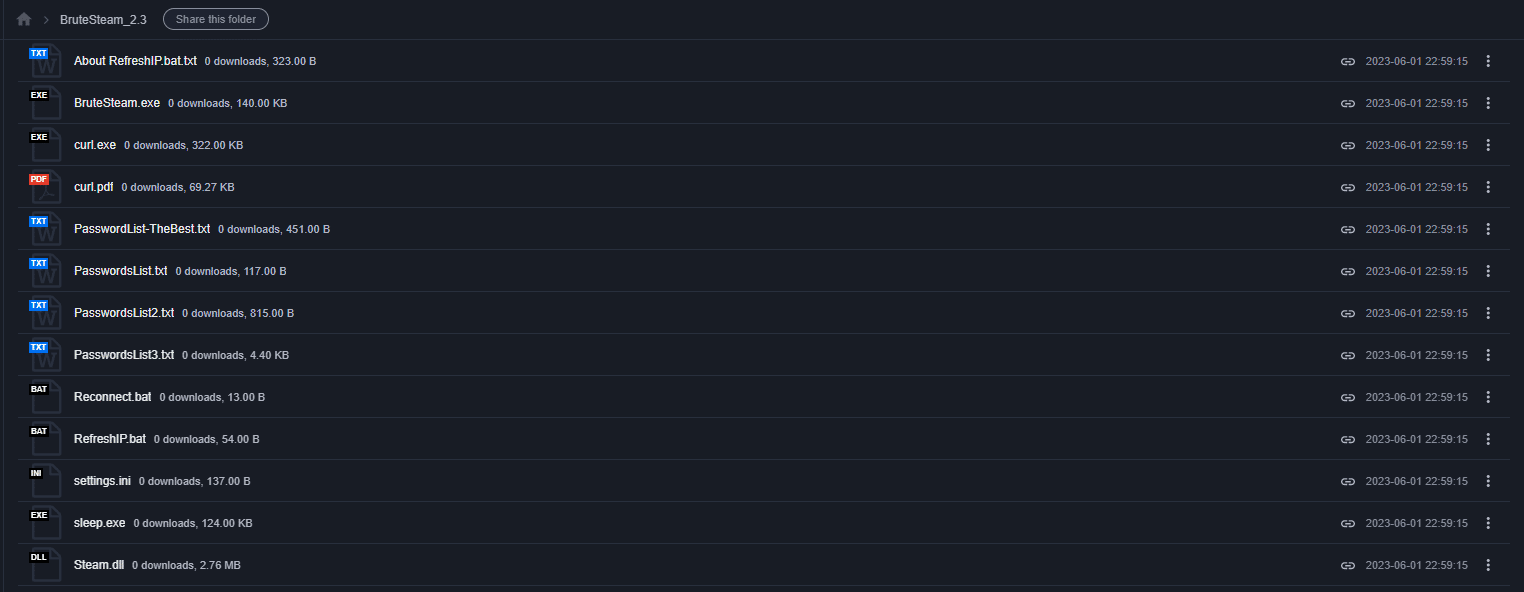Image resolution: width=1524 pixels, height=592 pixels.
Task: Open the Steam.dll file row
Action: click(x=99, y=565)
